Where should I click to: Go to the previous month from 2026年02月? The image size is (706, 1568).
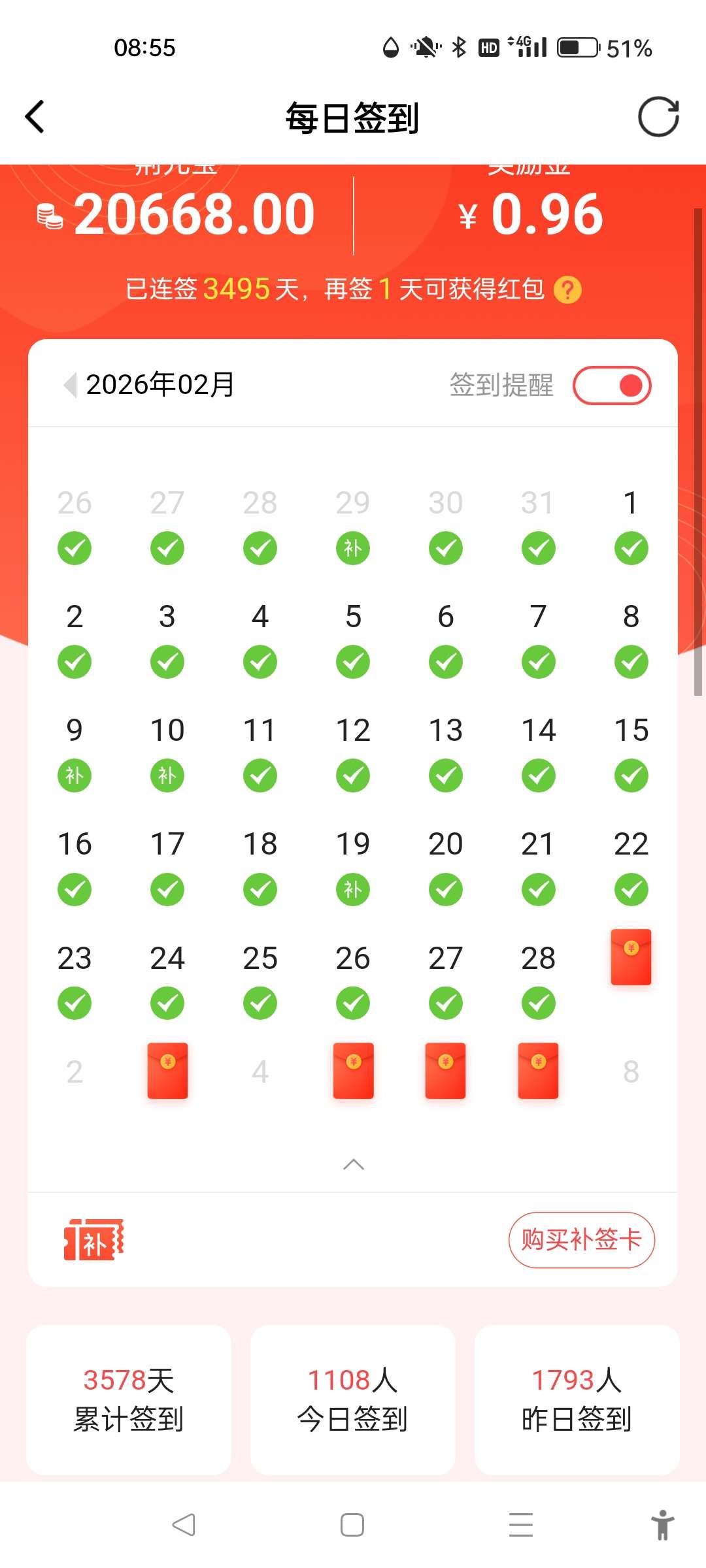[x=71, y=385]
